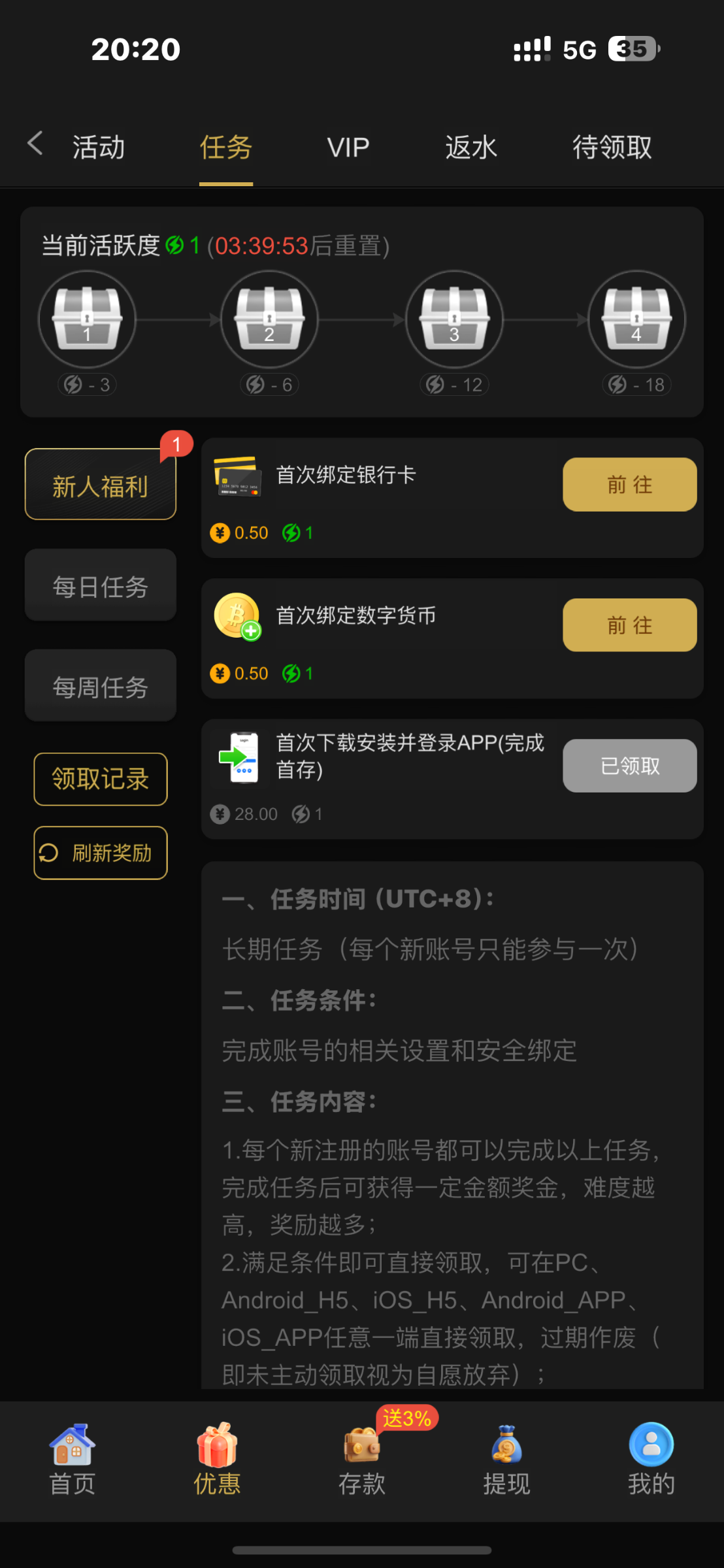Open the 返水 tab
724x1568 pixels.
click(x=470, y=148)
